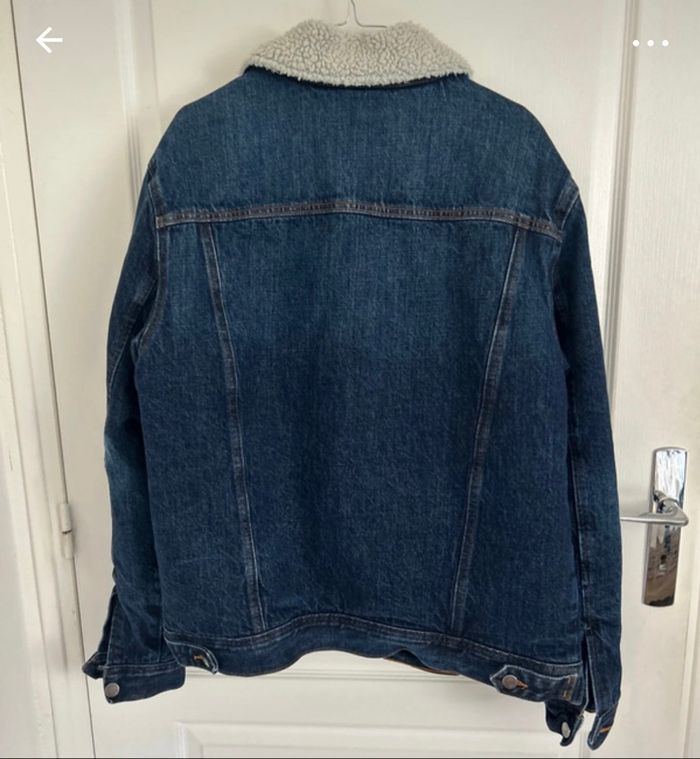The height and width of the screenshot is (759, 700).
Task: Open the three-dot overflow menu
Action: pos(650,43)
